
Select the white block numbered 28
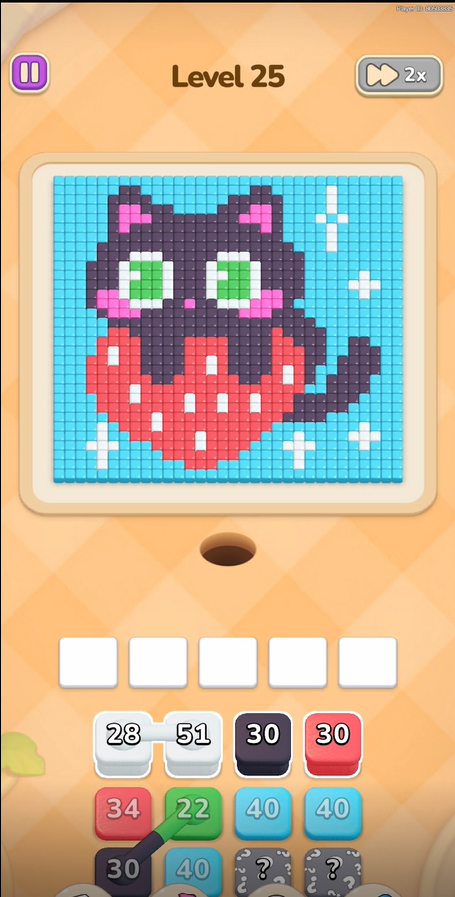124,743
